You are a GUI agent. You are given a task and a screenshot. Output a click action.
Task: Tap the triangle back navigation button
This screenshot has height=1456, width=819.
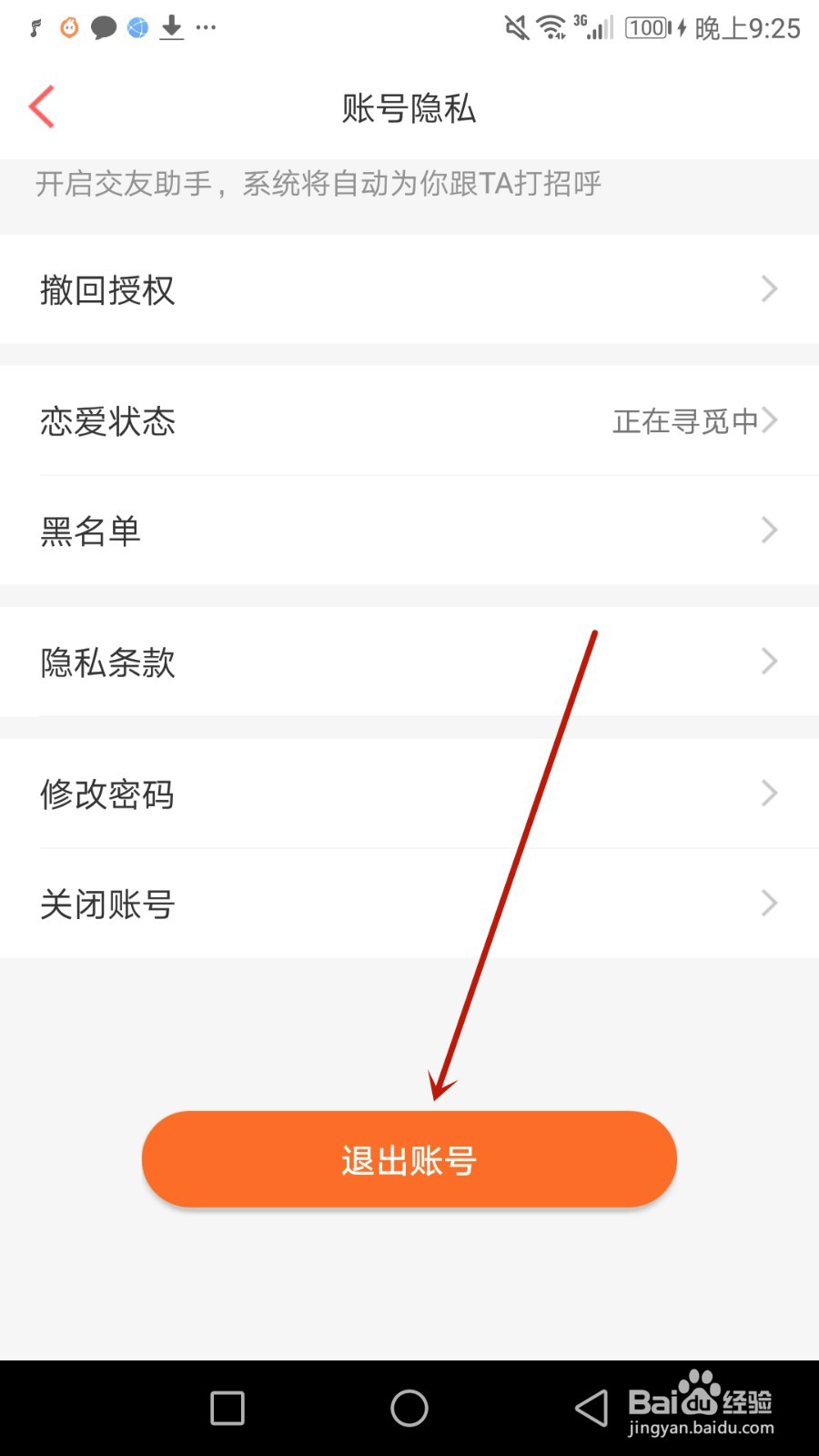592,1407
